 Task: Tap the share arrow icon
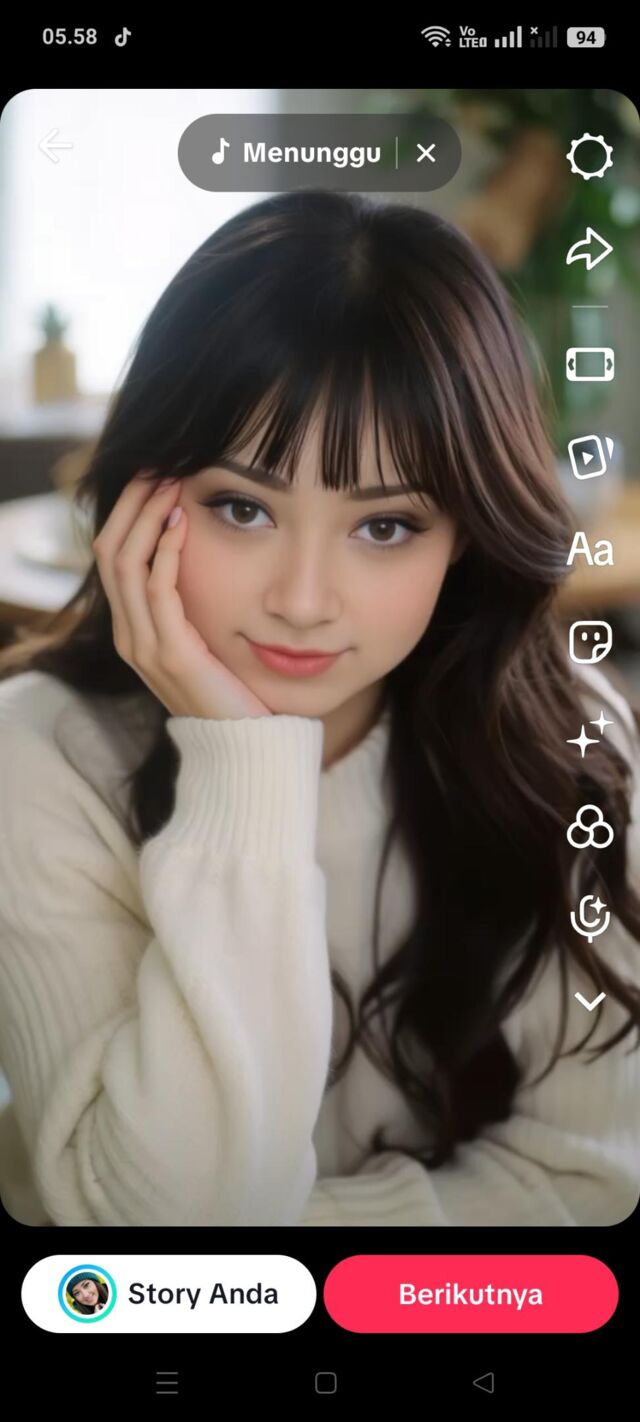(589, 249)
